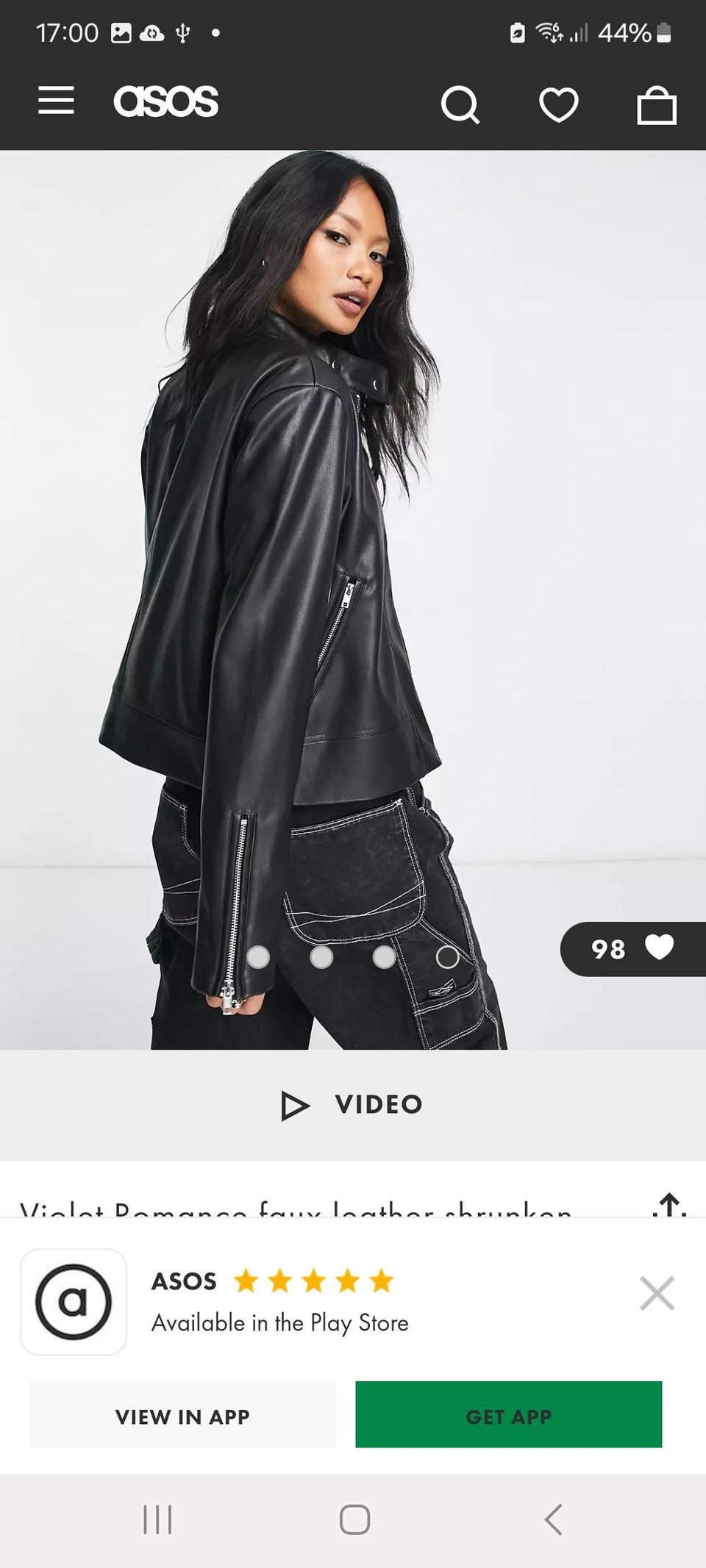Open saved items heart in header

pos(559,104)
